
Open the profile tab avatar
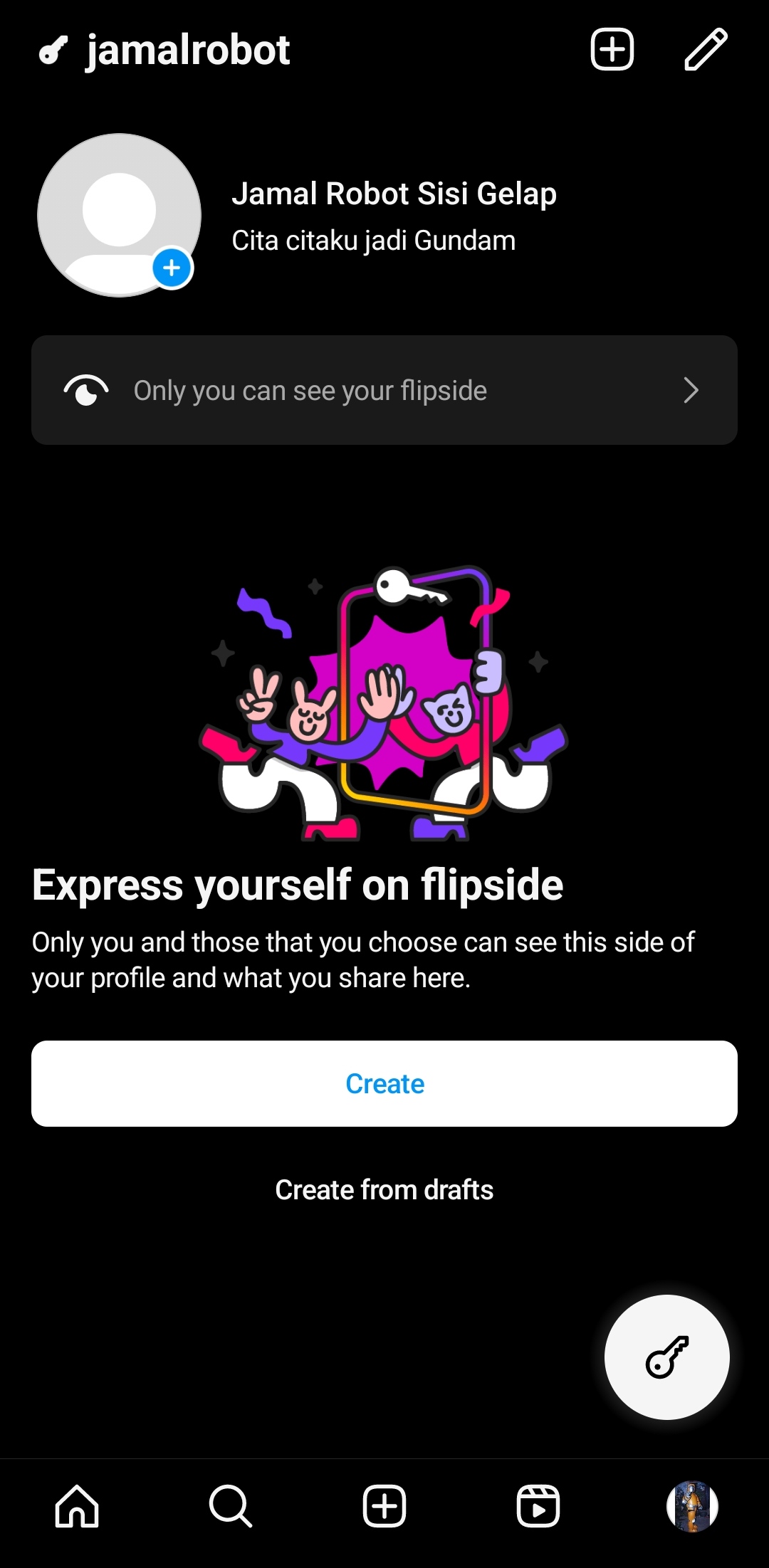click(x=691, y=1506)
